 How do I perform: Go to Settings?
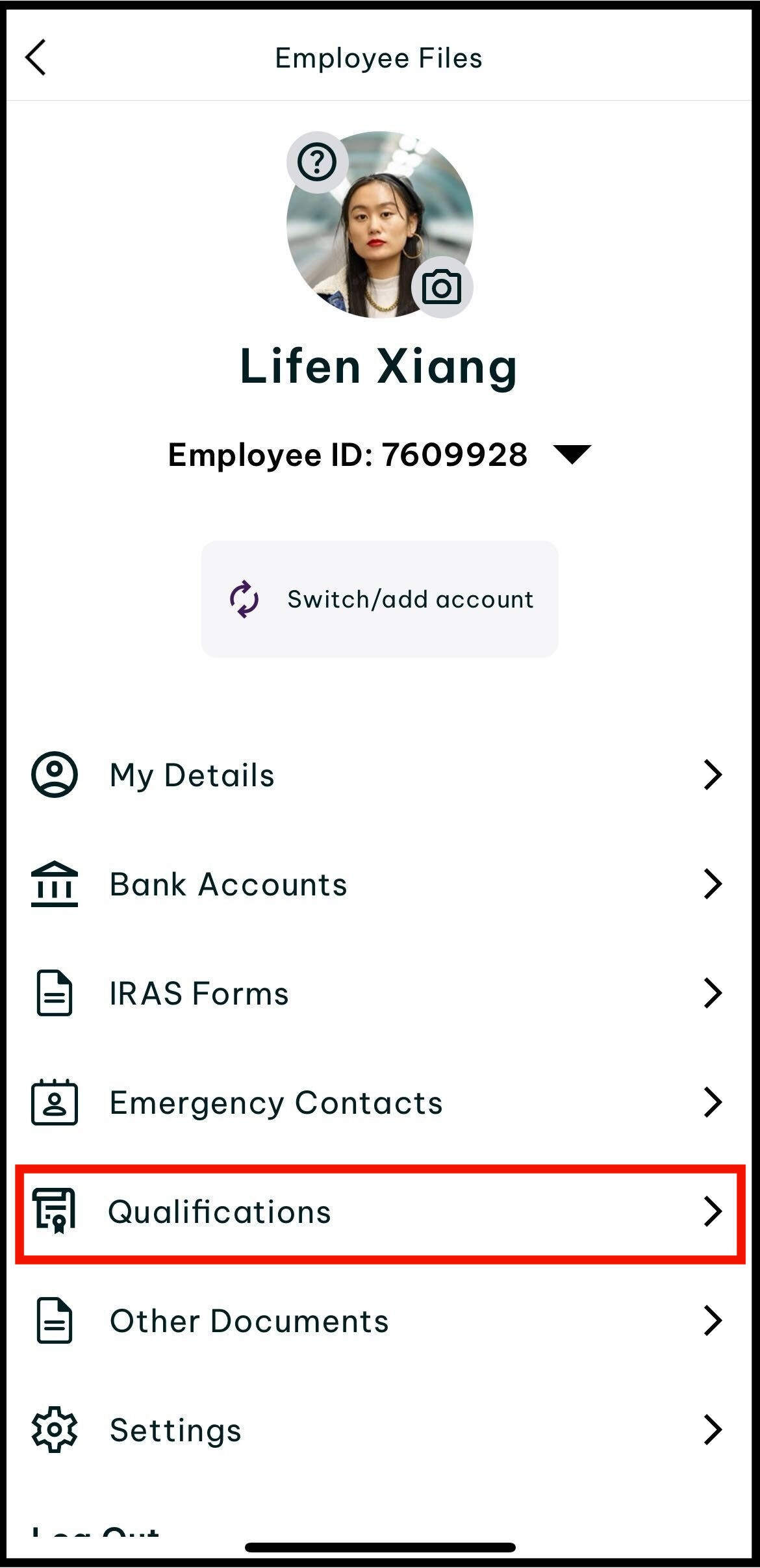click(x=380, y=1430)
